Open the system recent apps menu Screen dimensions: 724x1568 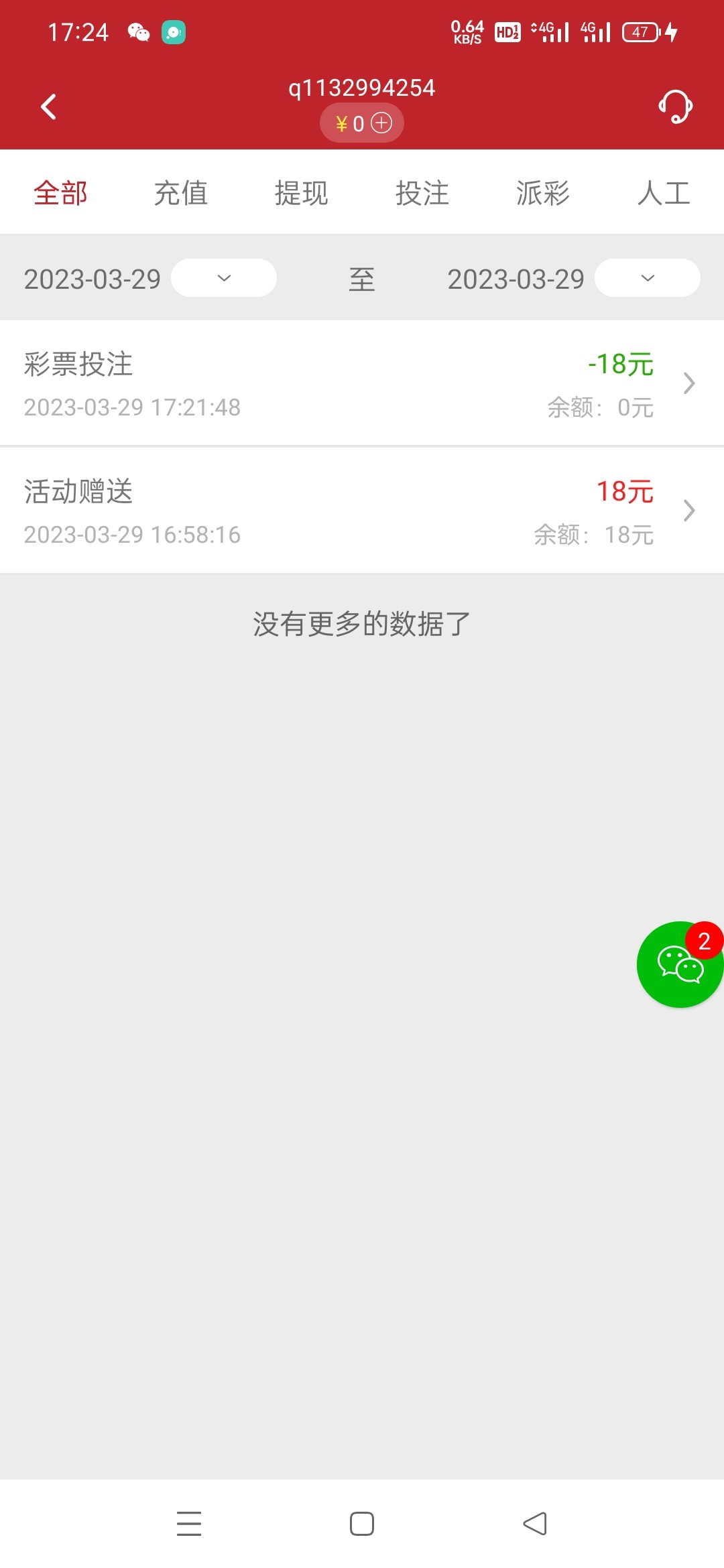click(x=189, y=1524)
